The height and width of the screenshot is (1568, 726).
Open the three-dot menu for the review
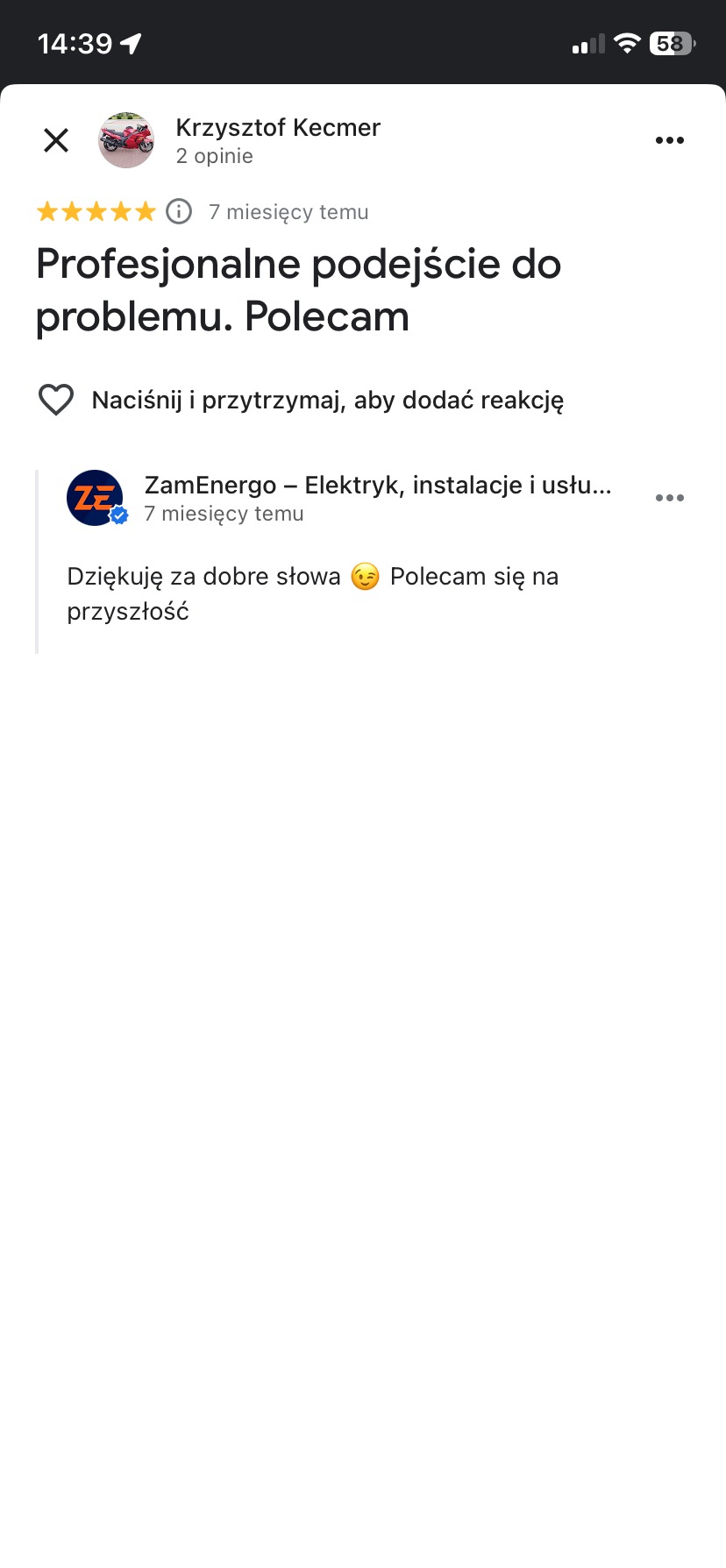pos(670,140)
